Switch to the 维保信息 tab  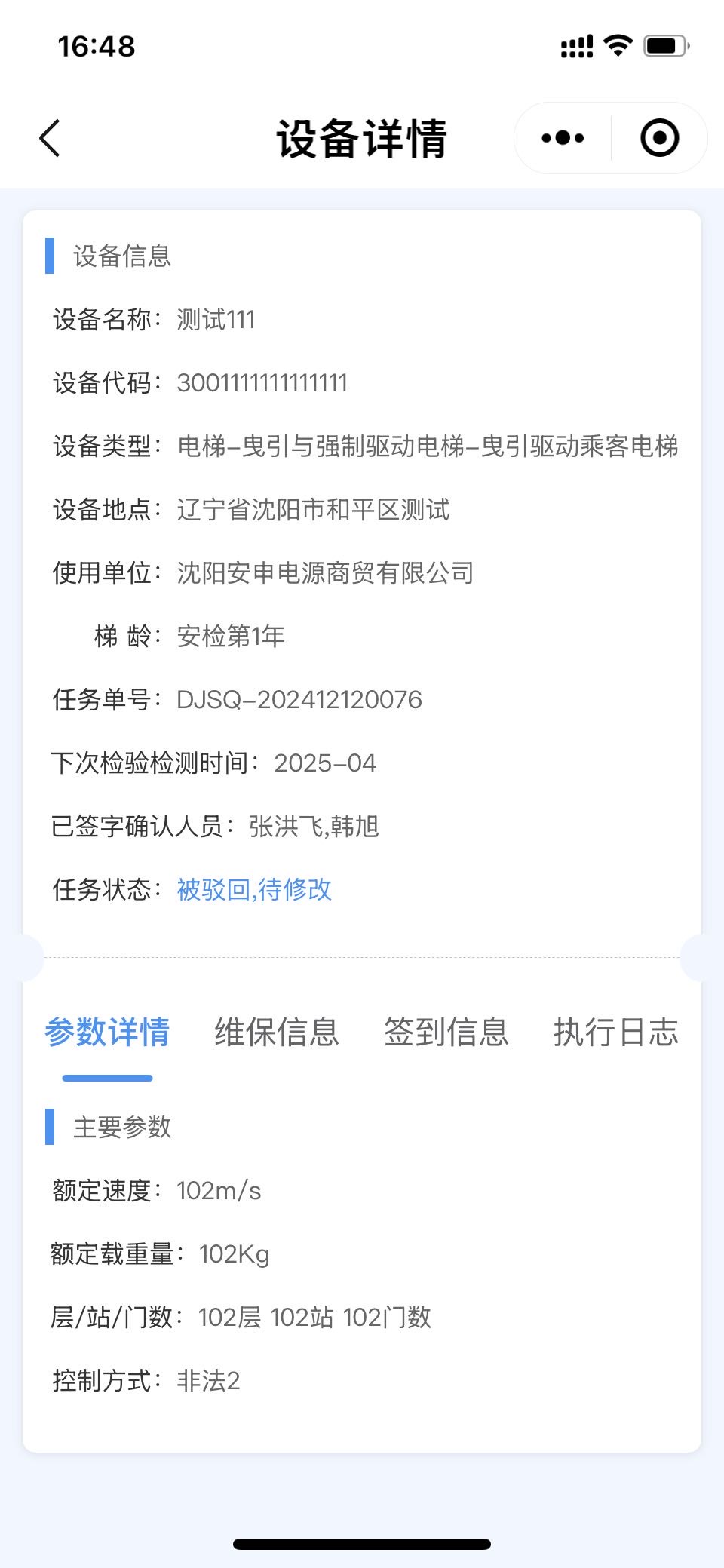277,1032
